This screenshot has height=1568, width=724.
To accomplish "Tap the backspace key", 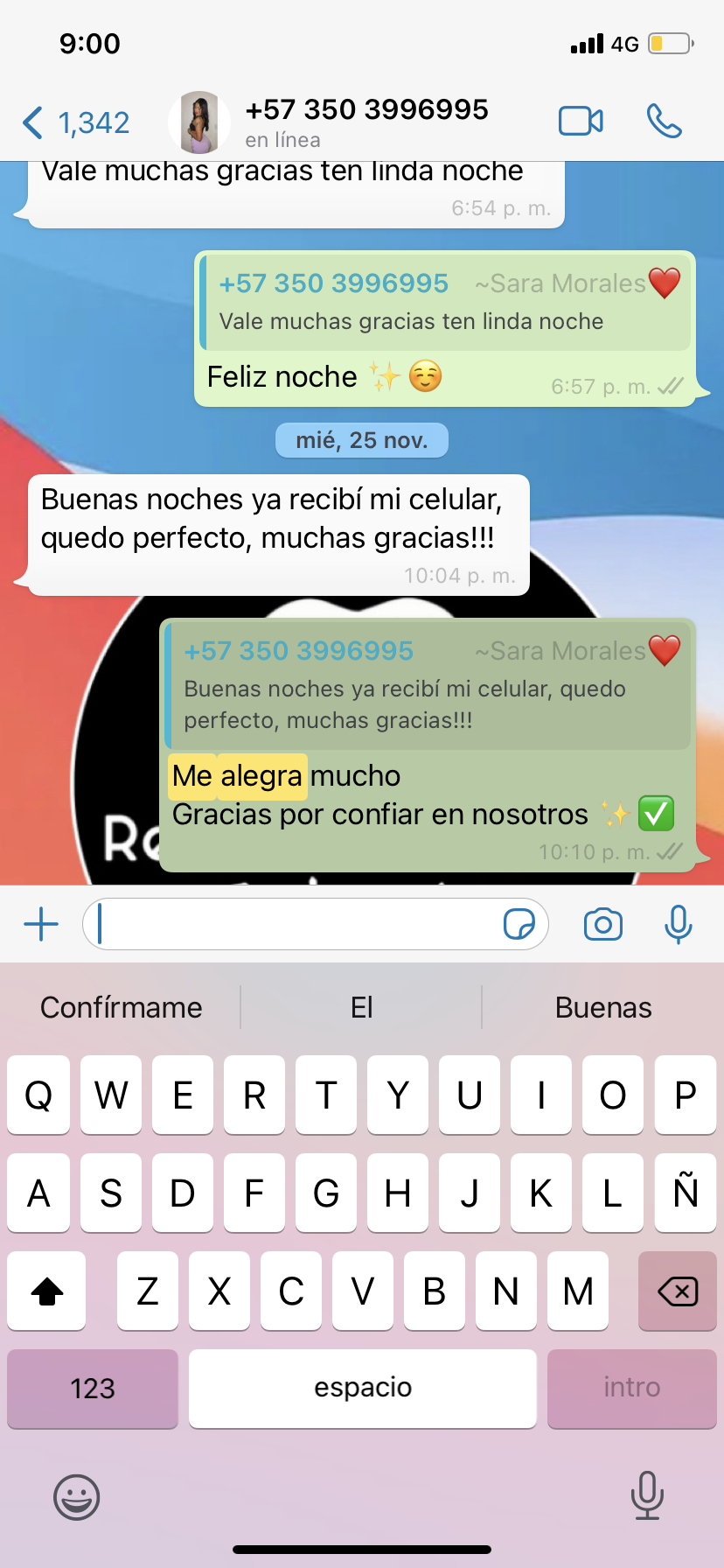I will pyautogui.click(x=678, y=1291).
